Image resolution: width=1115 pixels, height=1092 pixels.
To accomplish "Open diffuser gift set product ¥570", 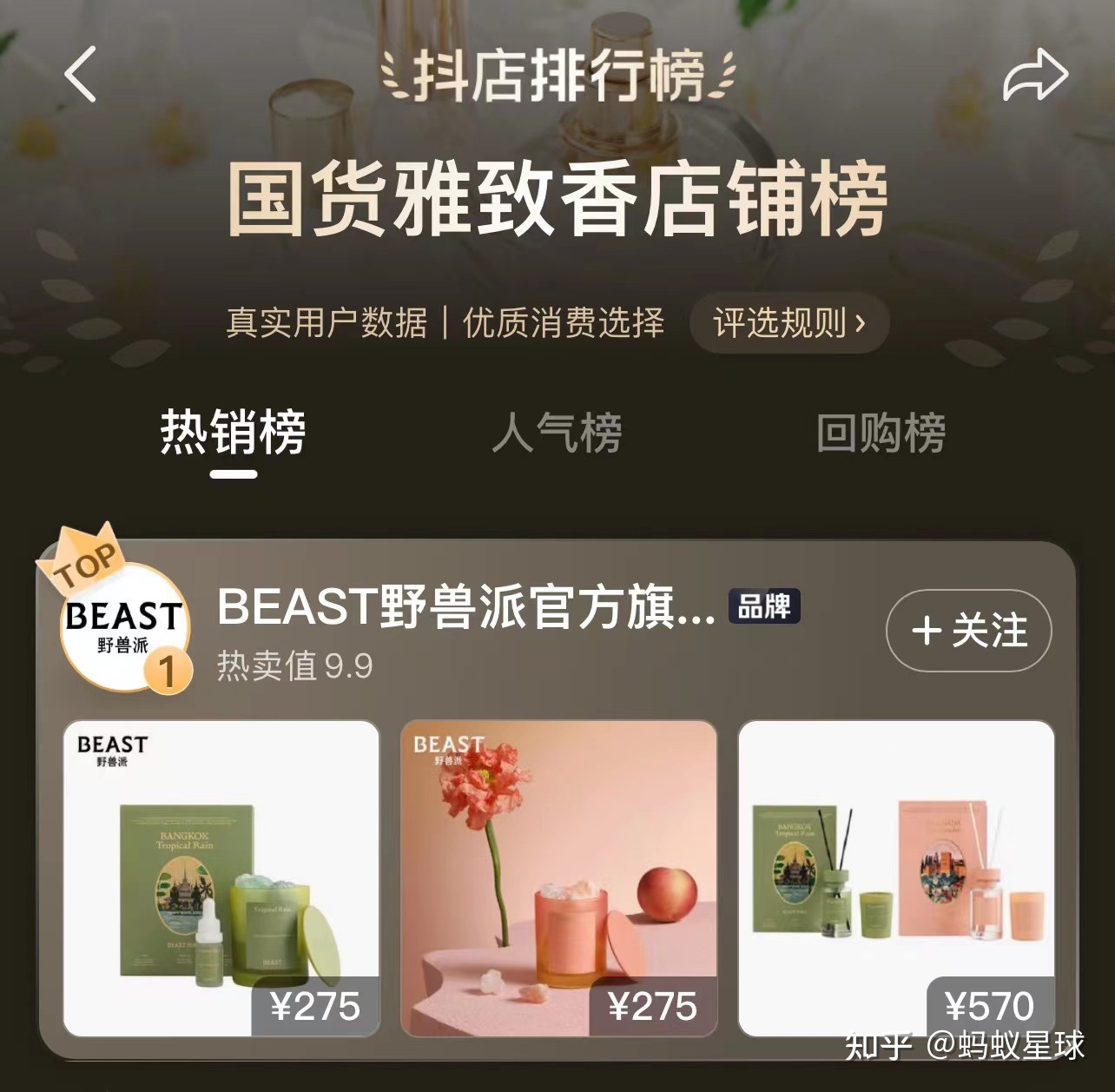I will pos(895,877).
